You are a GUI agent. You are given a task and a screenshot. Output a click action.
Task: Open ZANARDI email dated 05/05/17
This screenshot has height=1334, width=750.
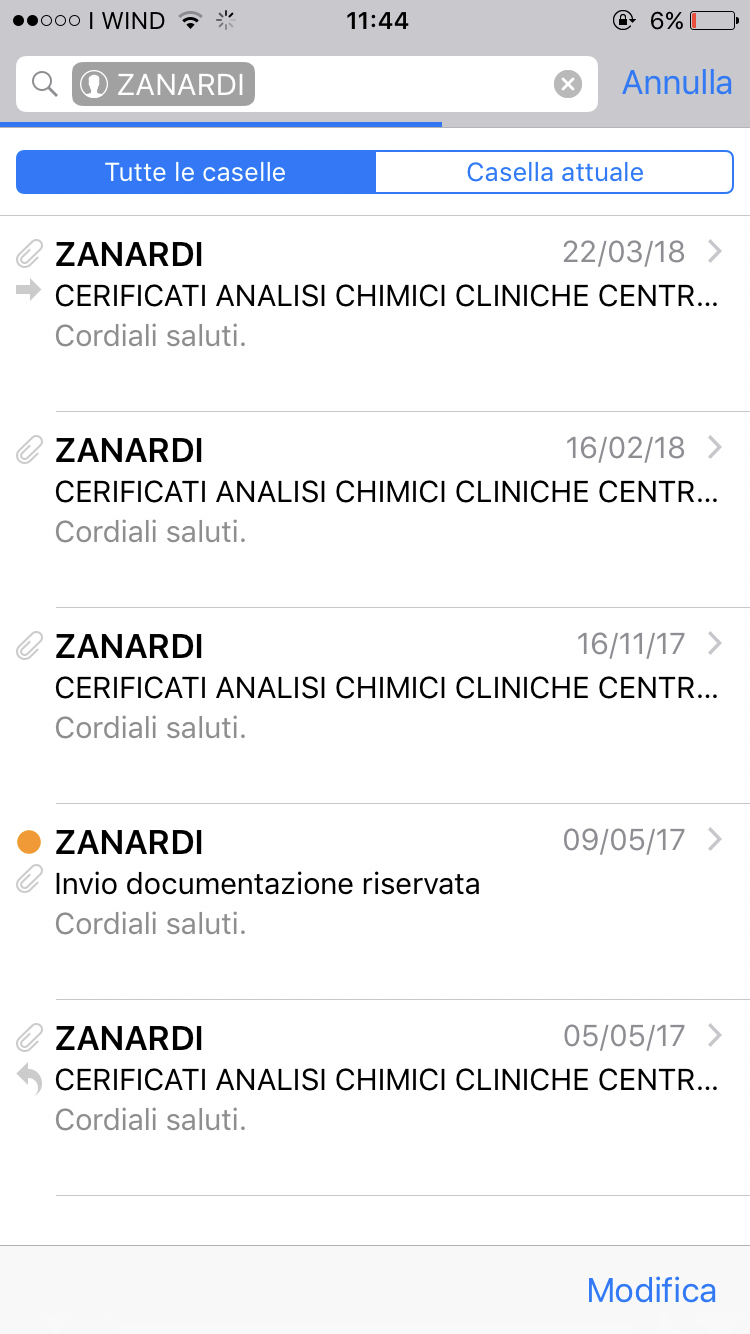pyautogui.click(x=375, y=1097)
